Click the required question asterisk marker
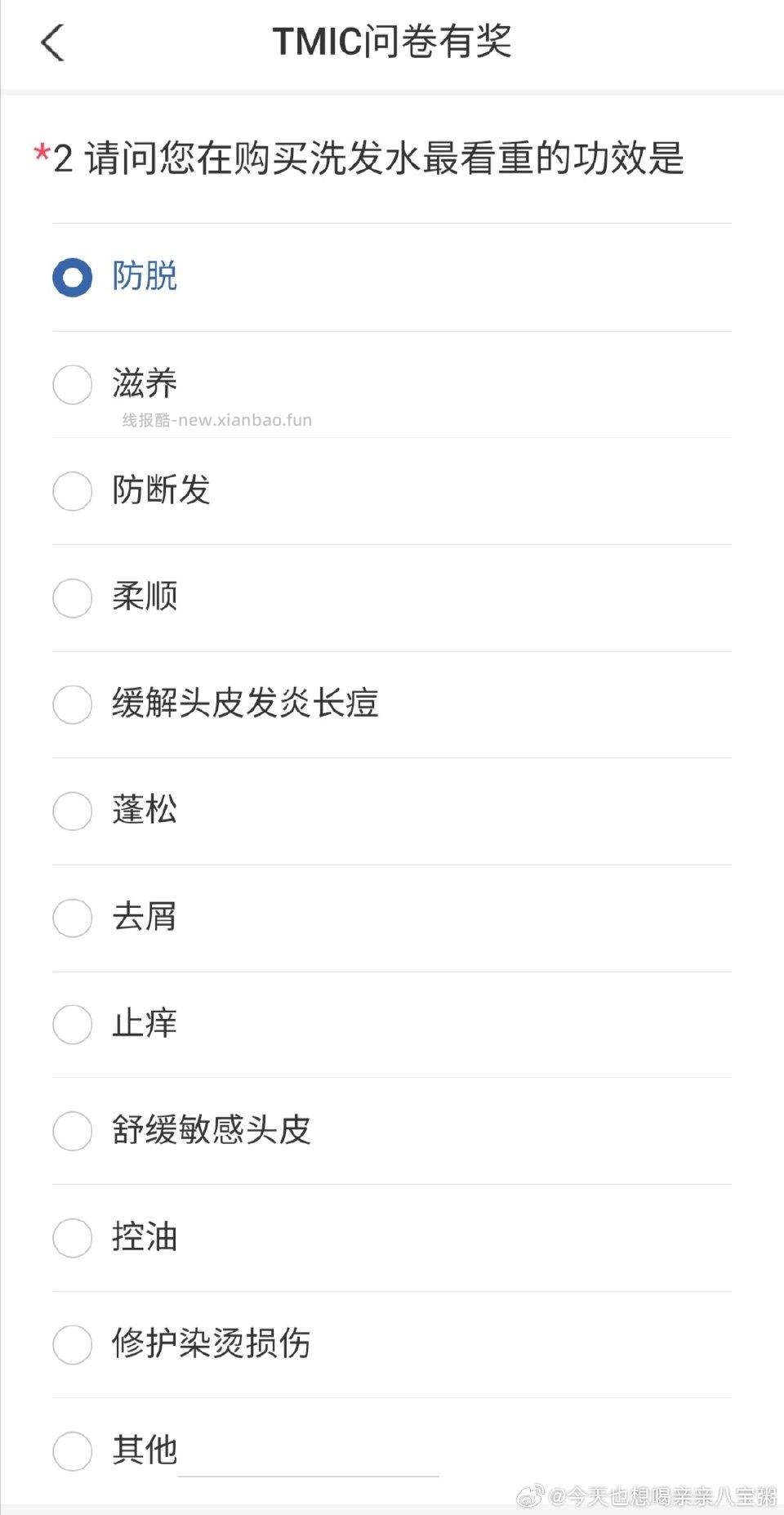784x1515 pixels. [41, 154]
